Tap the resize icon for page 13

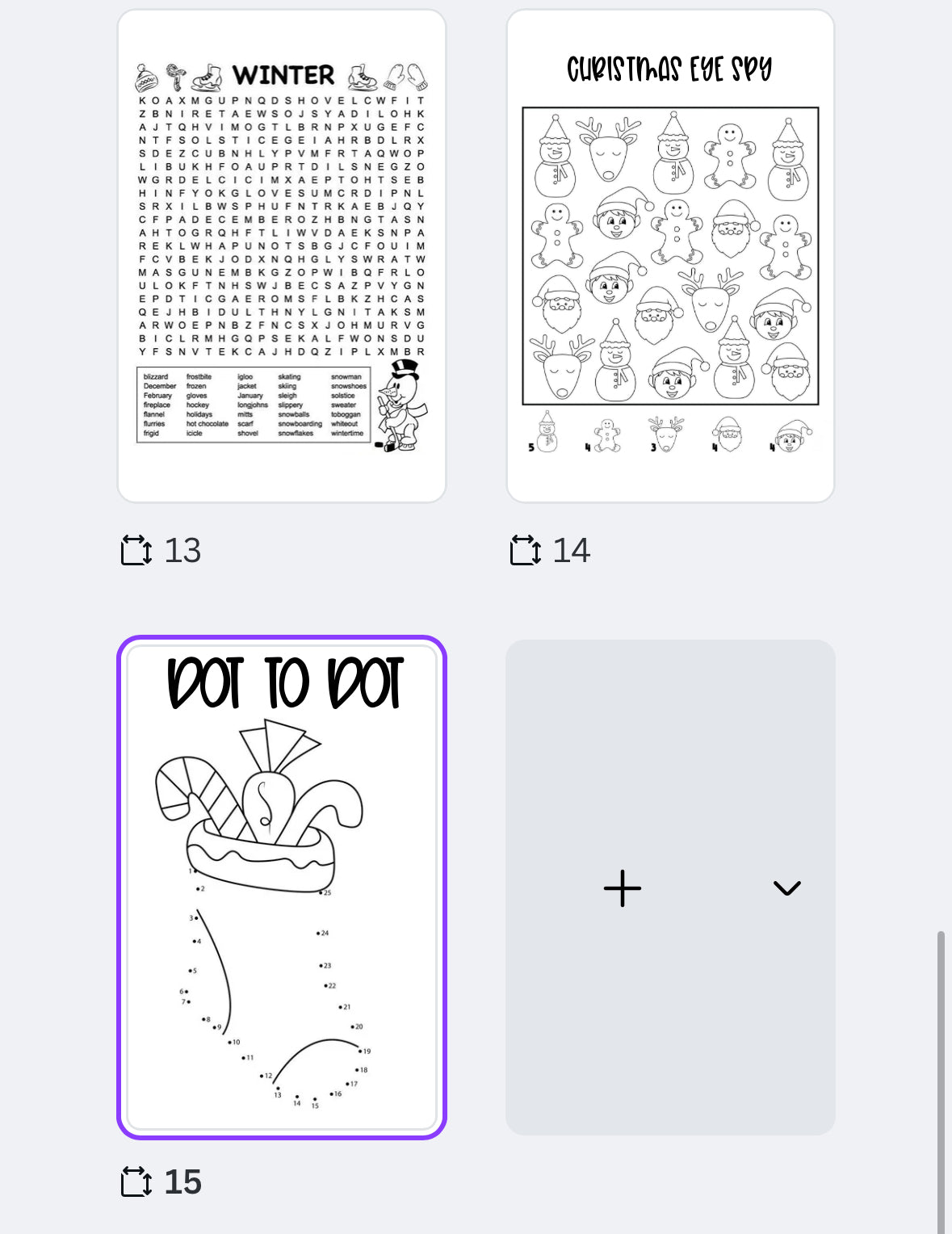pos(136,551)
